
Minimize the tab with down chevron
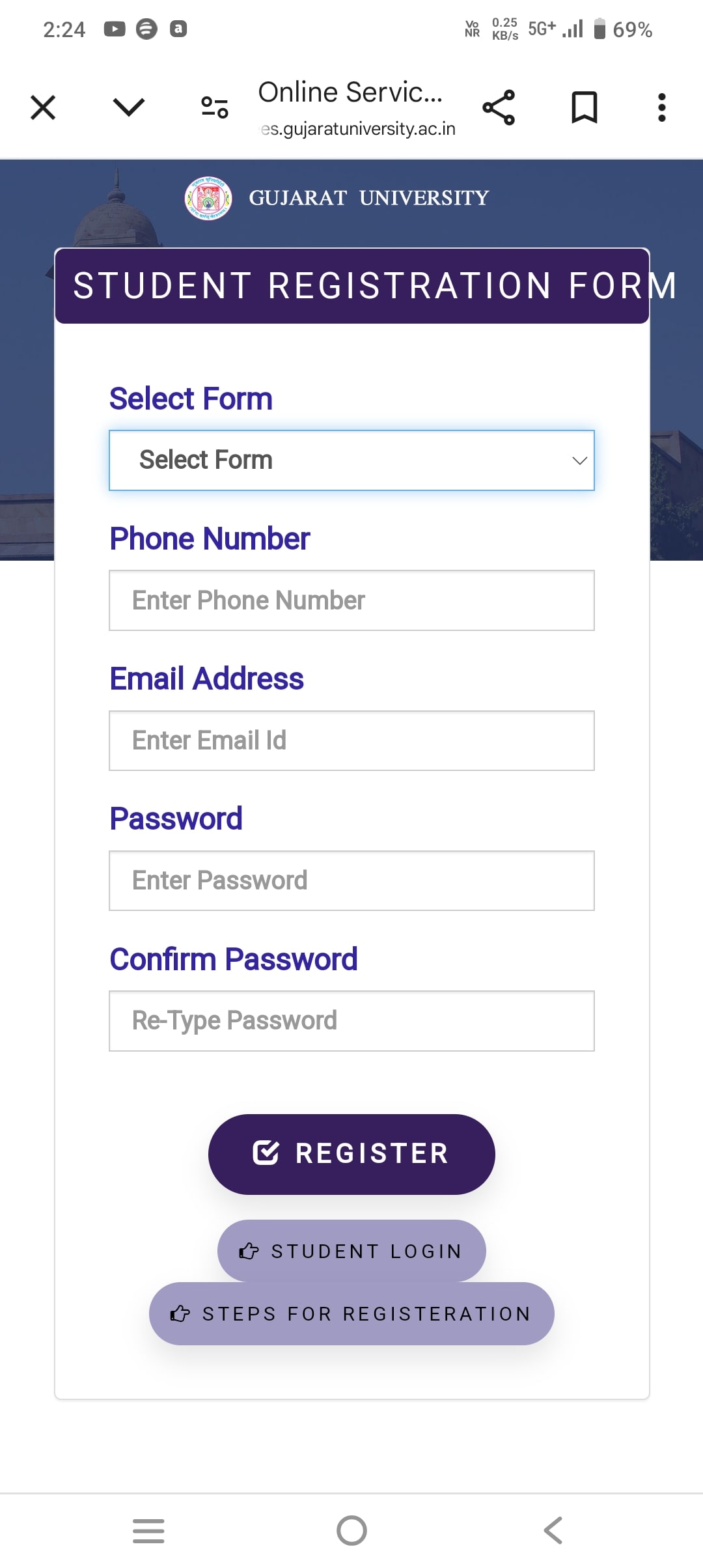coord(128,107)
